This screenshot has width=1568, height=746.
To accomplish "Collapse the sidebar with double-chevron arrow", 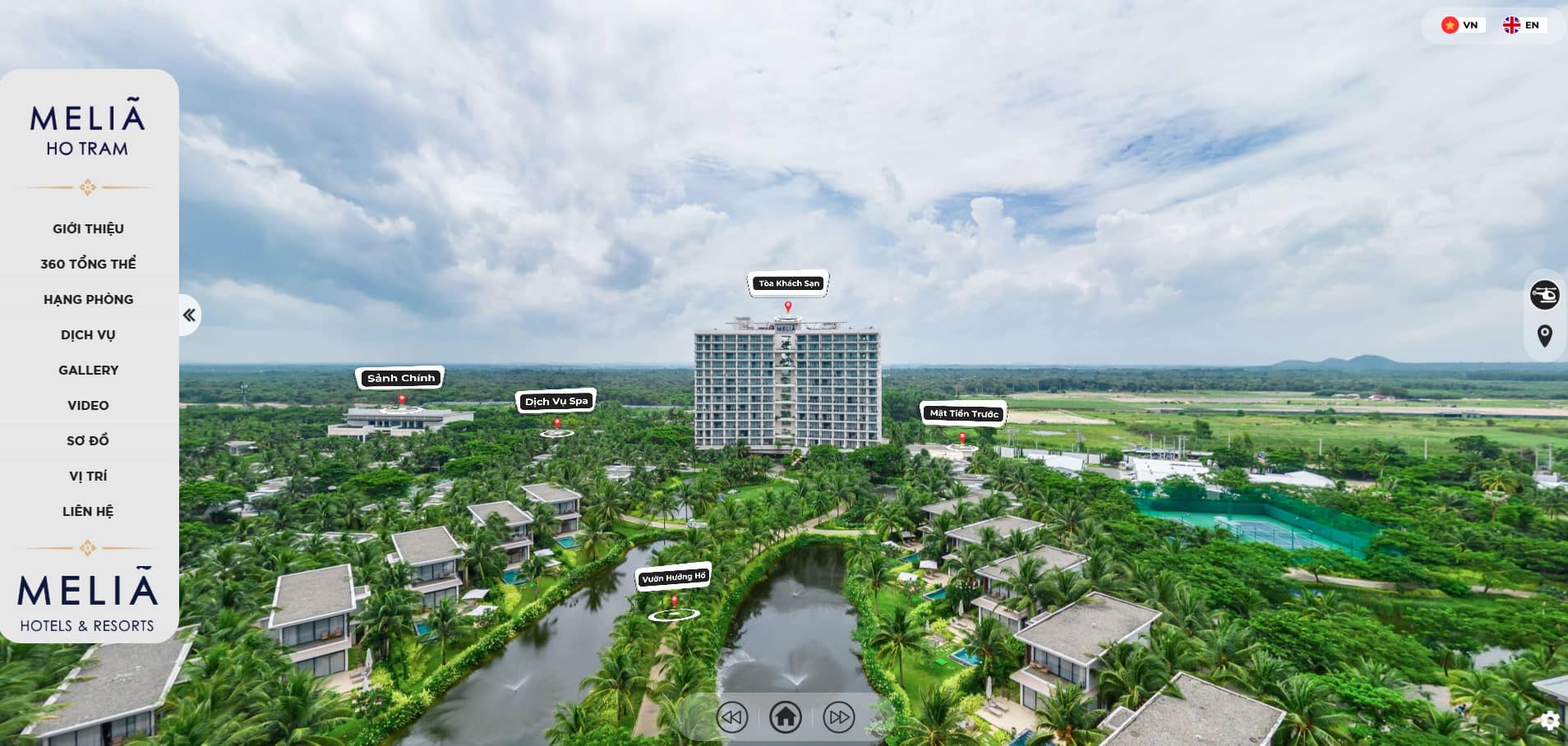I will [x=189, y=315].
